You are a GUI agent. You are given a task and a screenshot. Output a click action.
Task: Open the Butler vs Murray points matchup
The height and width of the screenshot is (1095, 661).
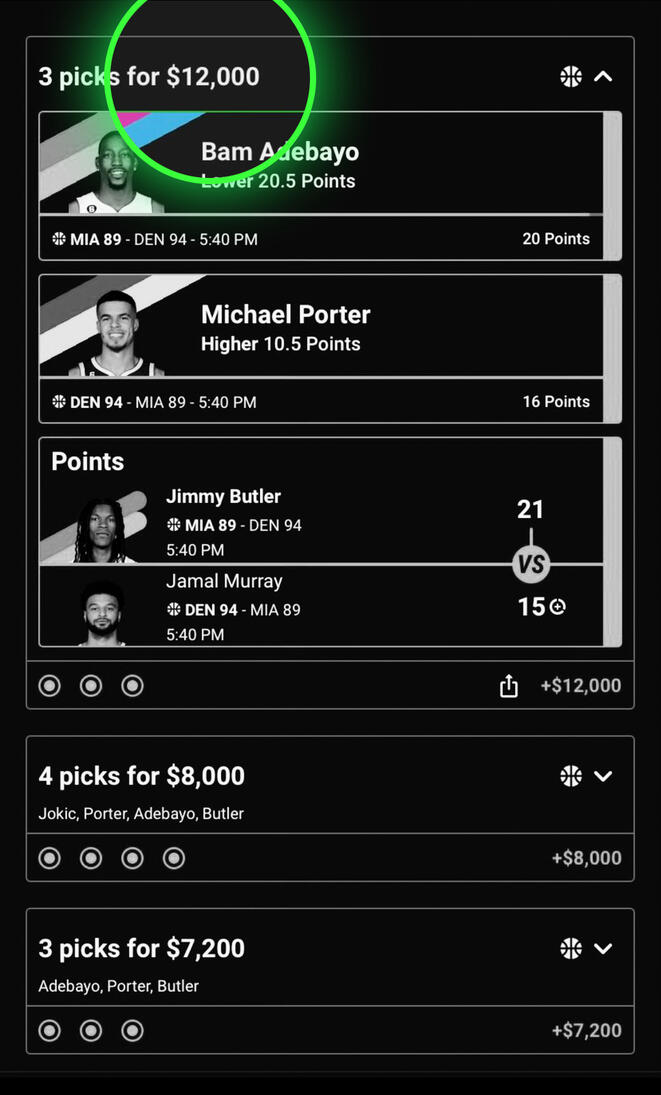(x=322, y=542)
